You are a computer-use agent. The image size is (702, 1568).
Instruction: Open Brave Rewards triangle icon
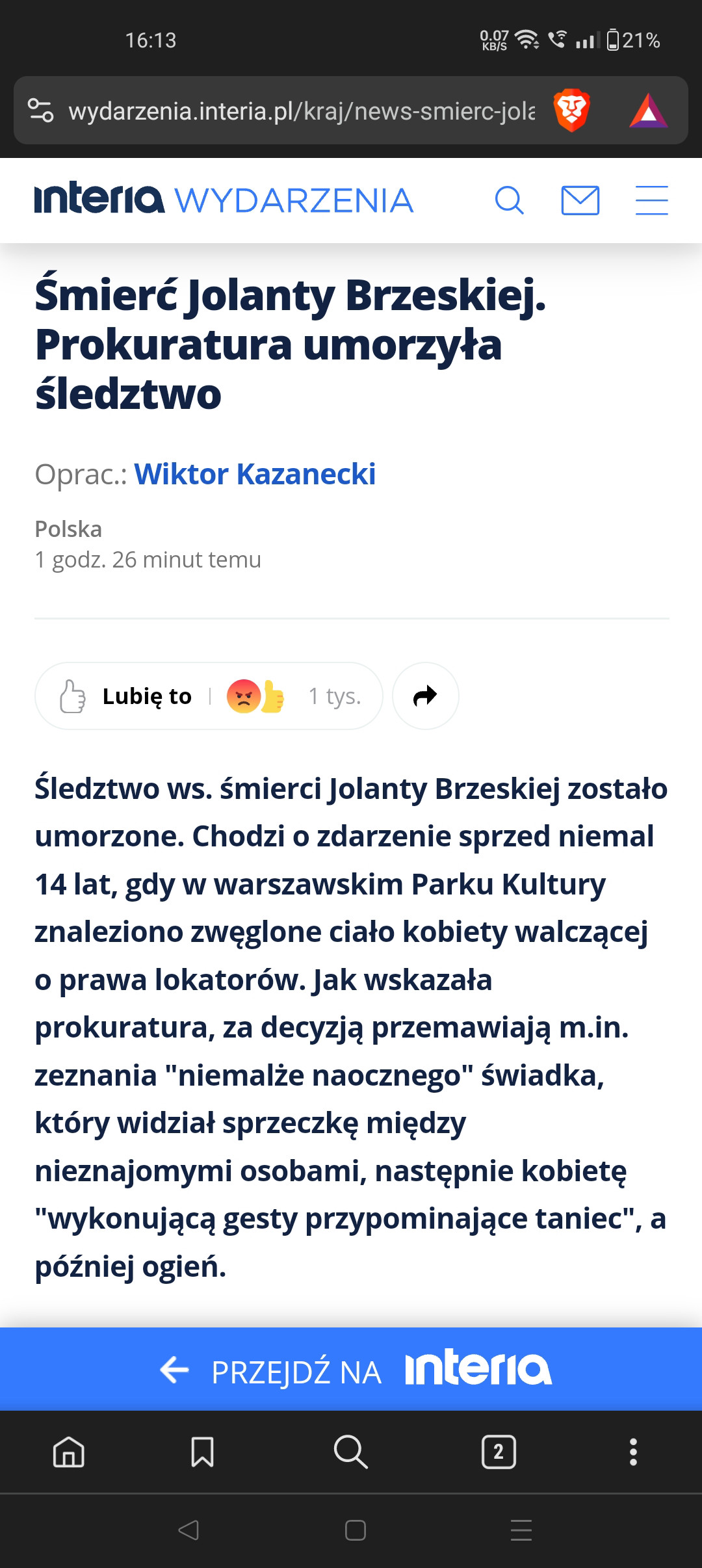click(648, 111)
